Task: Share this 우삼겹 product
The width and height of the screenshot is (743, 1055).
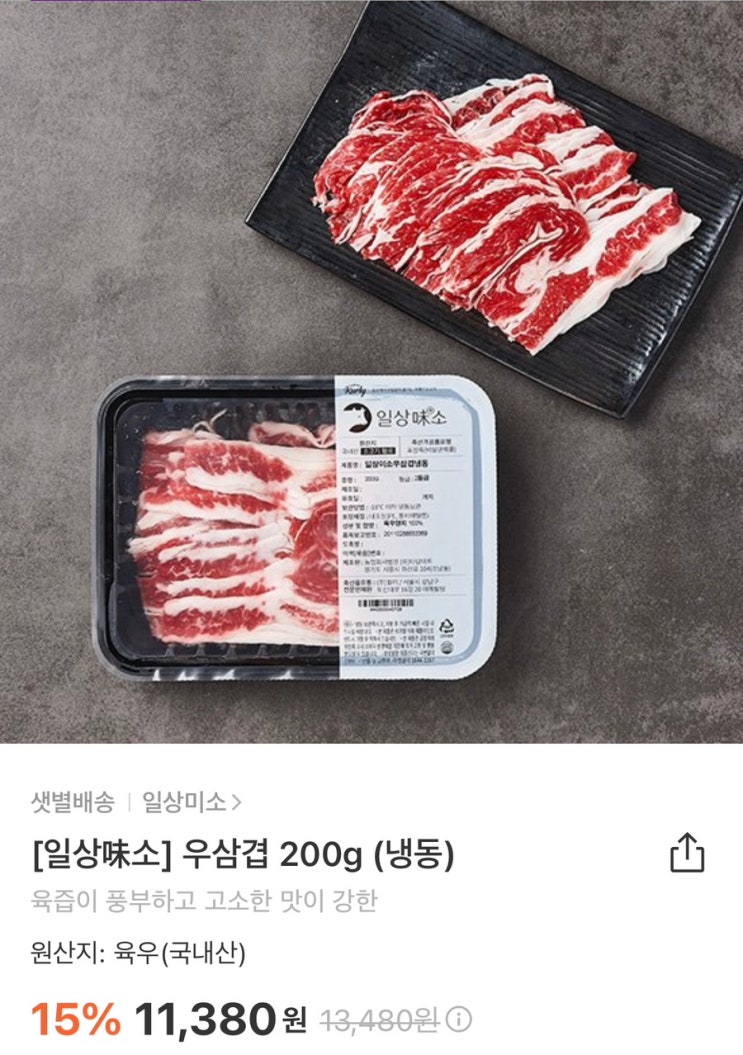Action: tap(687, 852)
